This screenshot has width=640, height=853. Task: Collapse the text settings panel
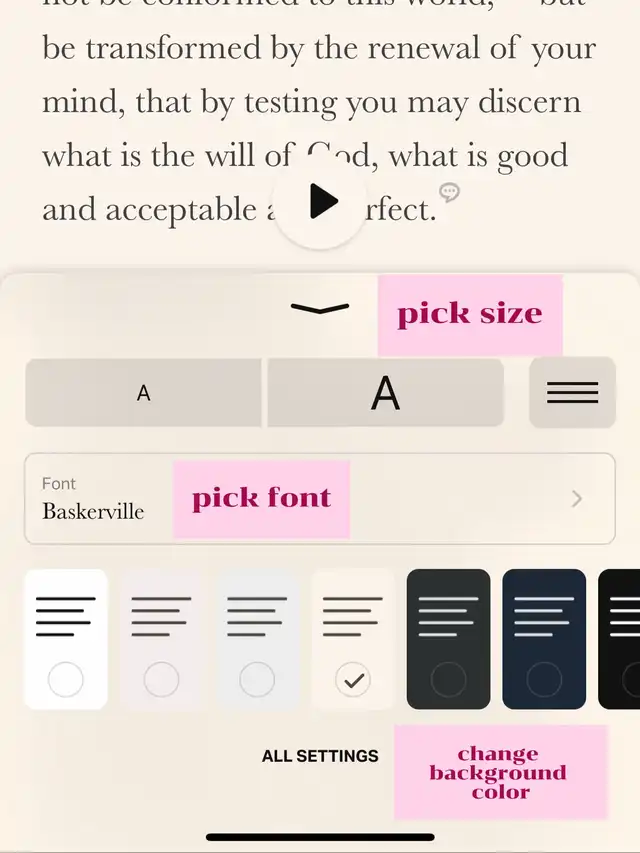320,308
